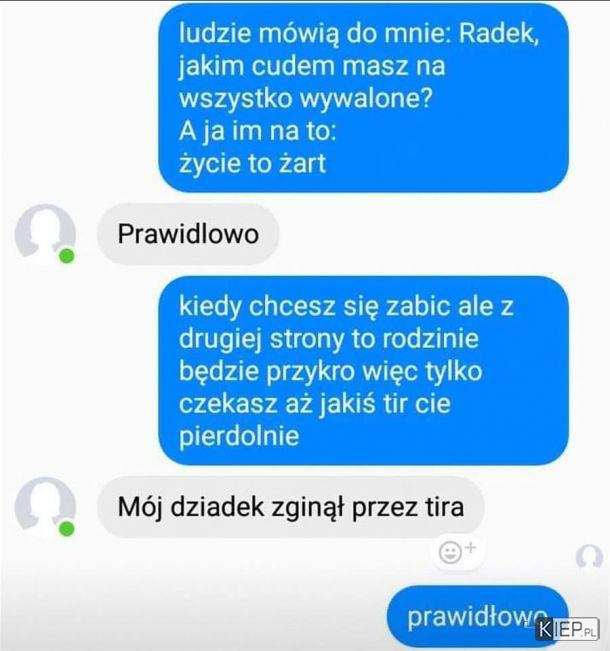Open profile avatar beside "Prawidlowo" message
610x651 pixels.
tap(46, 234)
